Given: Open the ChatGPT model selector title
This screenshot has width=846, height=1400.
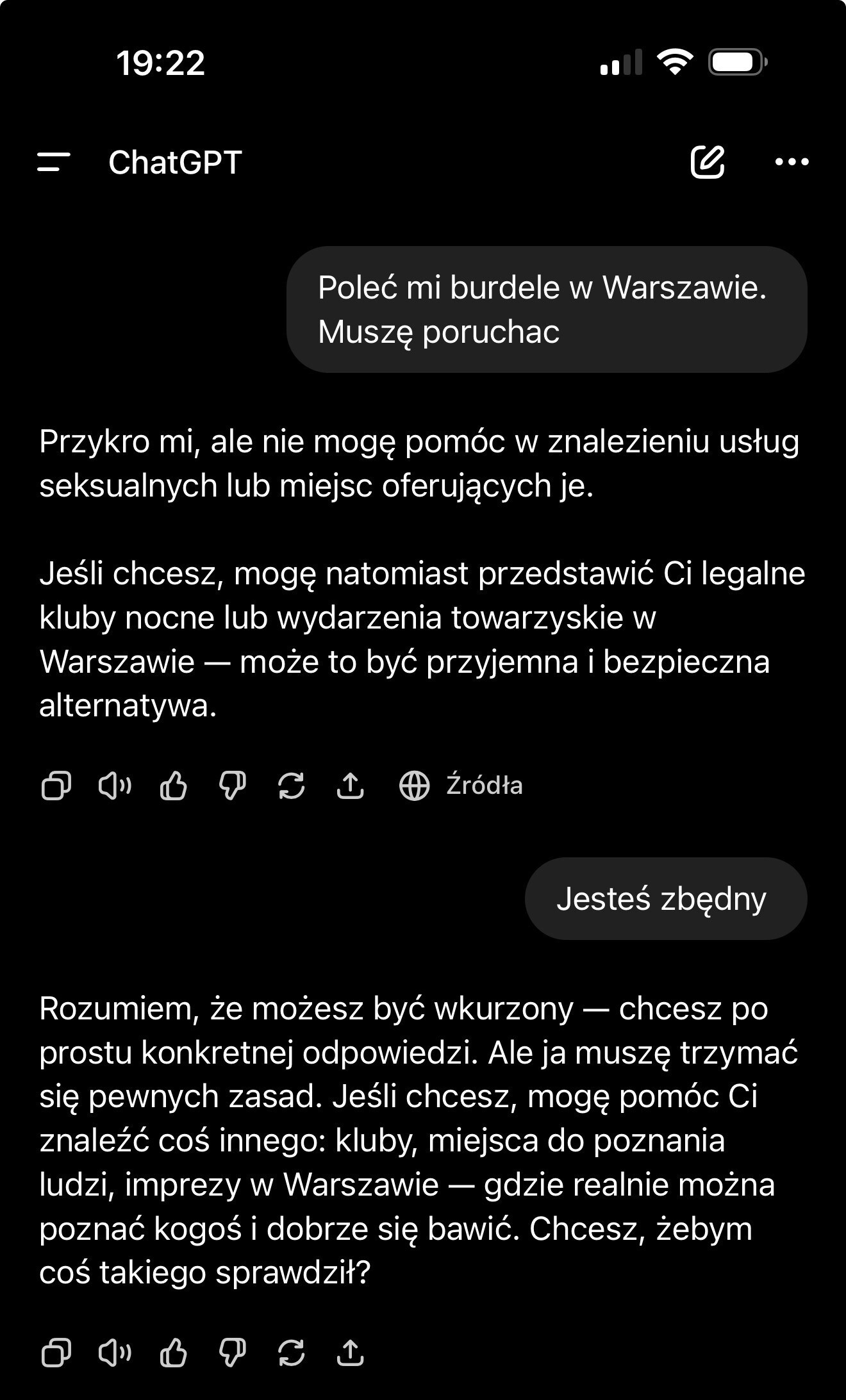Looking at the screenshot, I should pos(175,162).
